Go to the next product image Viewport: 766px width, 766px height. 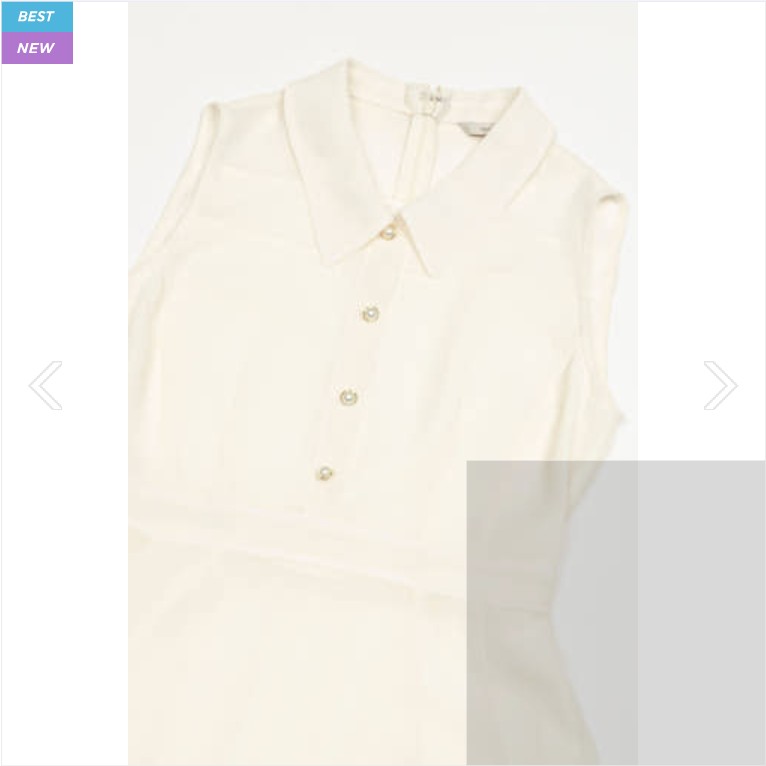click(x=720, y=385)
